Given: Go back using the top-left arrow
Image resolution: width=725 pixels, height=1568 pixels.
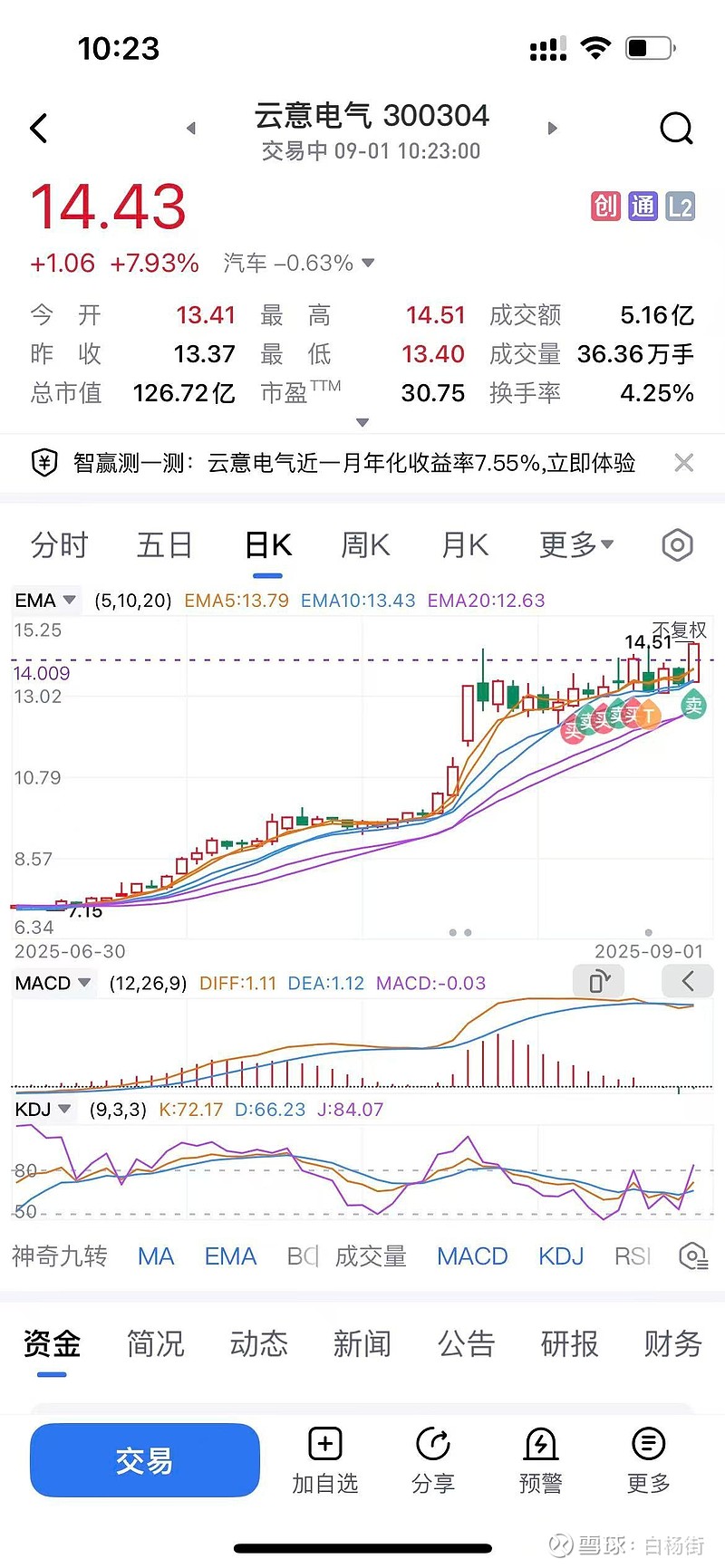Looking at the screenshot, I should [39, 129].
